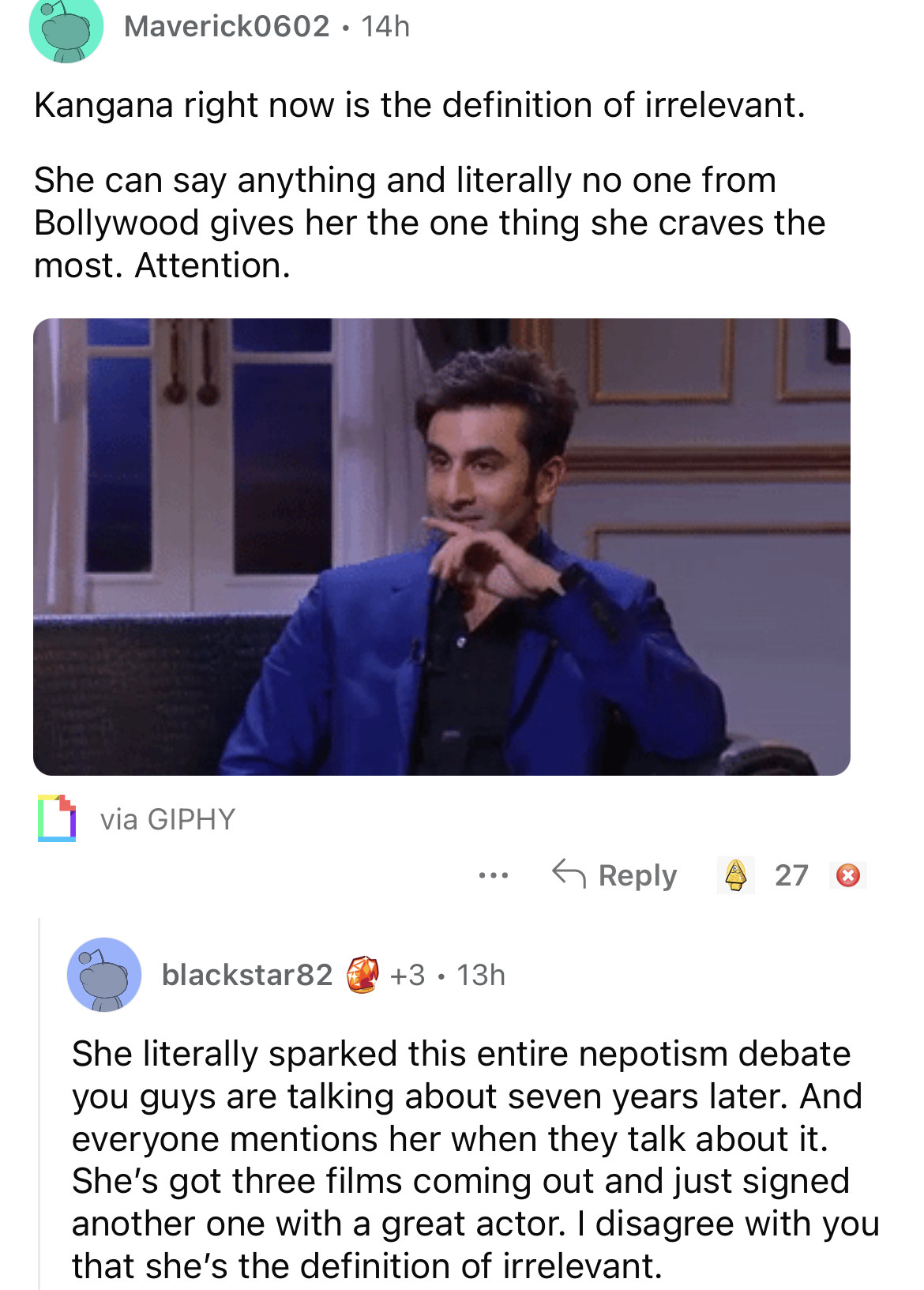Open overflow menu on Maverick0602's comment
924x1290 pixels.
[494, 875]
